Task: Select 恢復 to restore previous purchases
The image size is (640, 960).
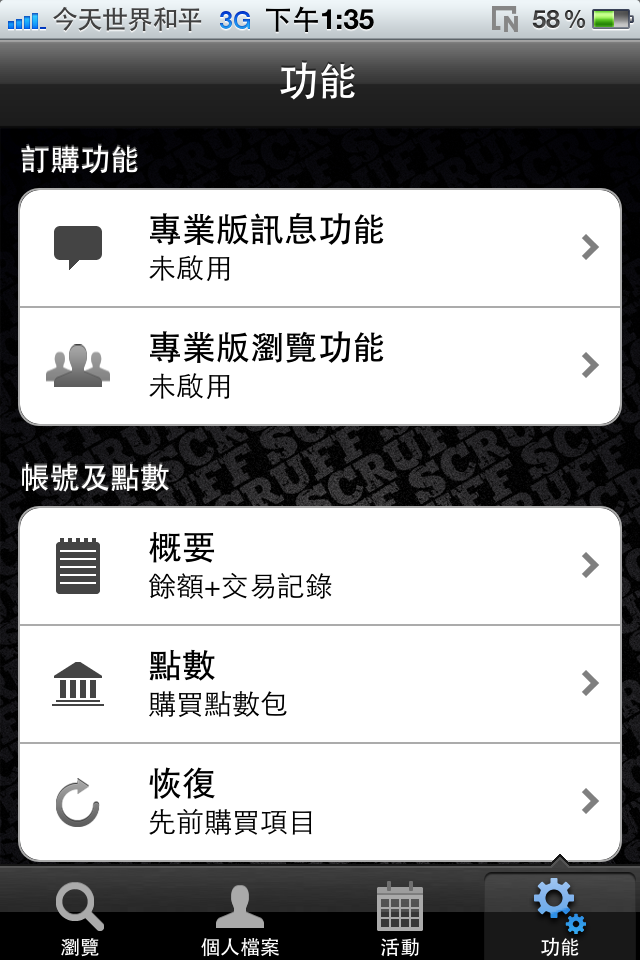Action: 320,802
